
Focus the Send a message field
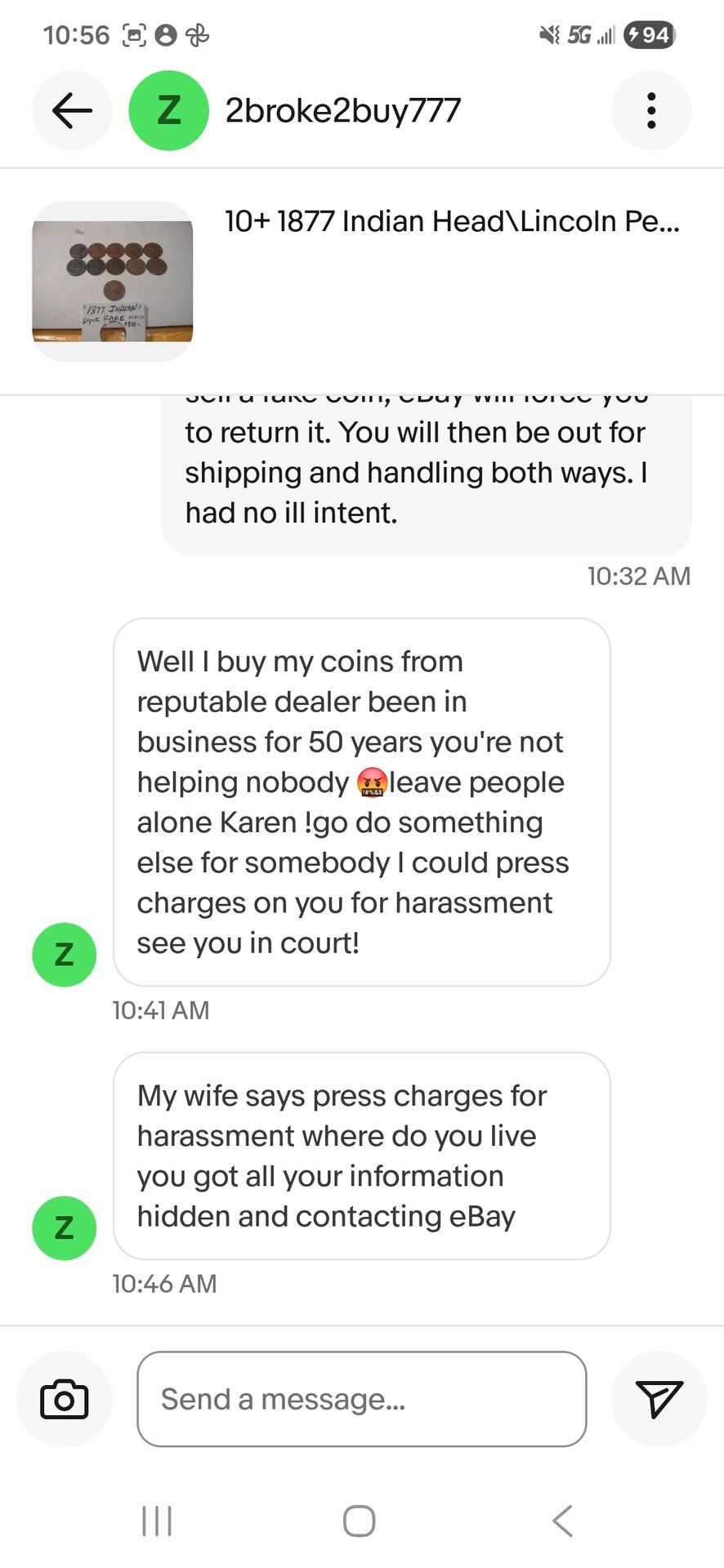[361, 1400]
